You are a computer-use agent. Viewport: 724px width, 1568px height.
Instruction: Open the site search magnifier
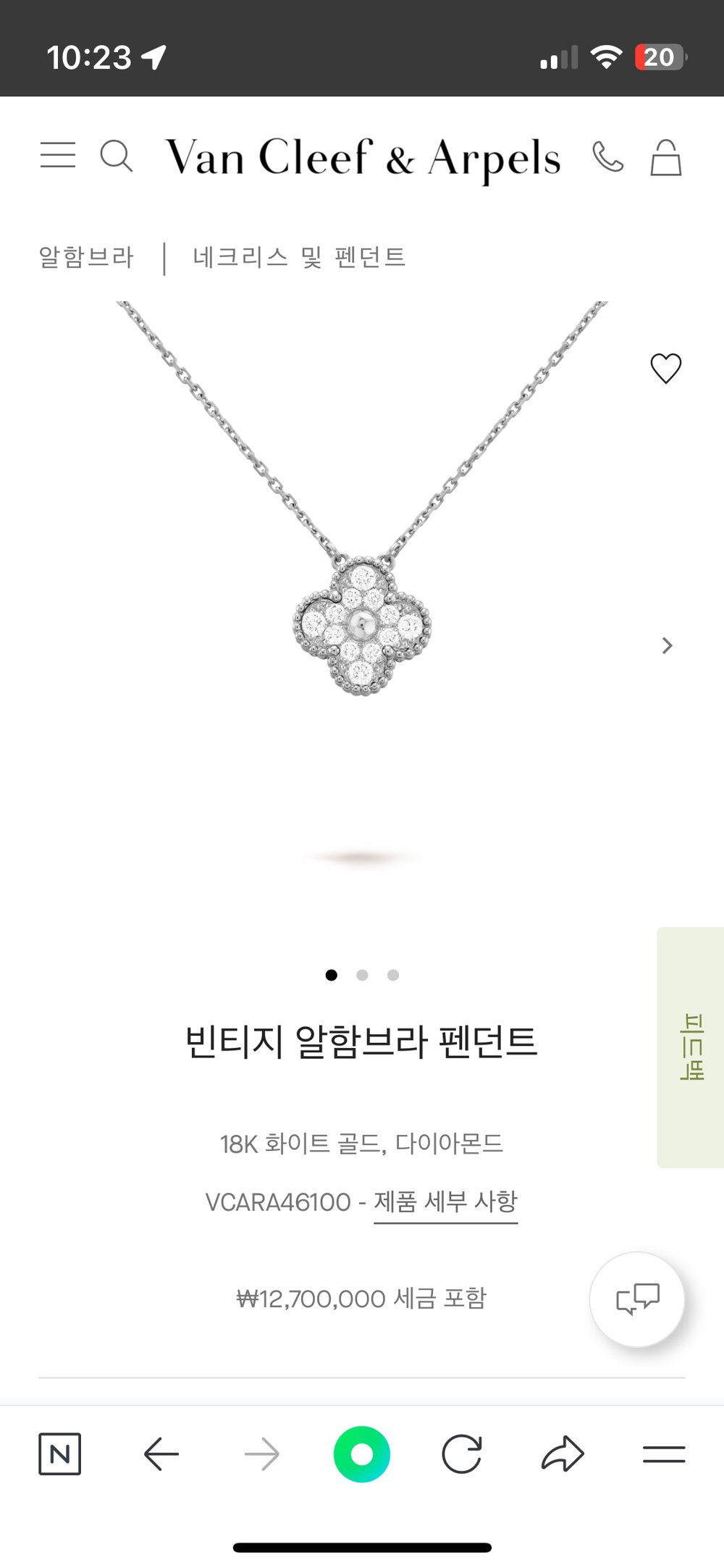[x=116, y=156]
